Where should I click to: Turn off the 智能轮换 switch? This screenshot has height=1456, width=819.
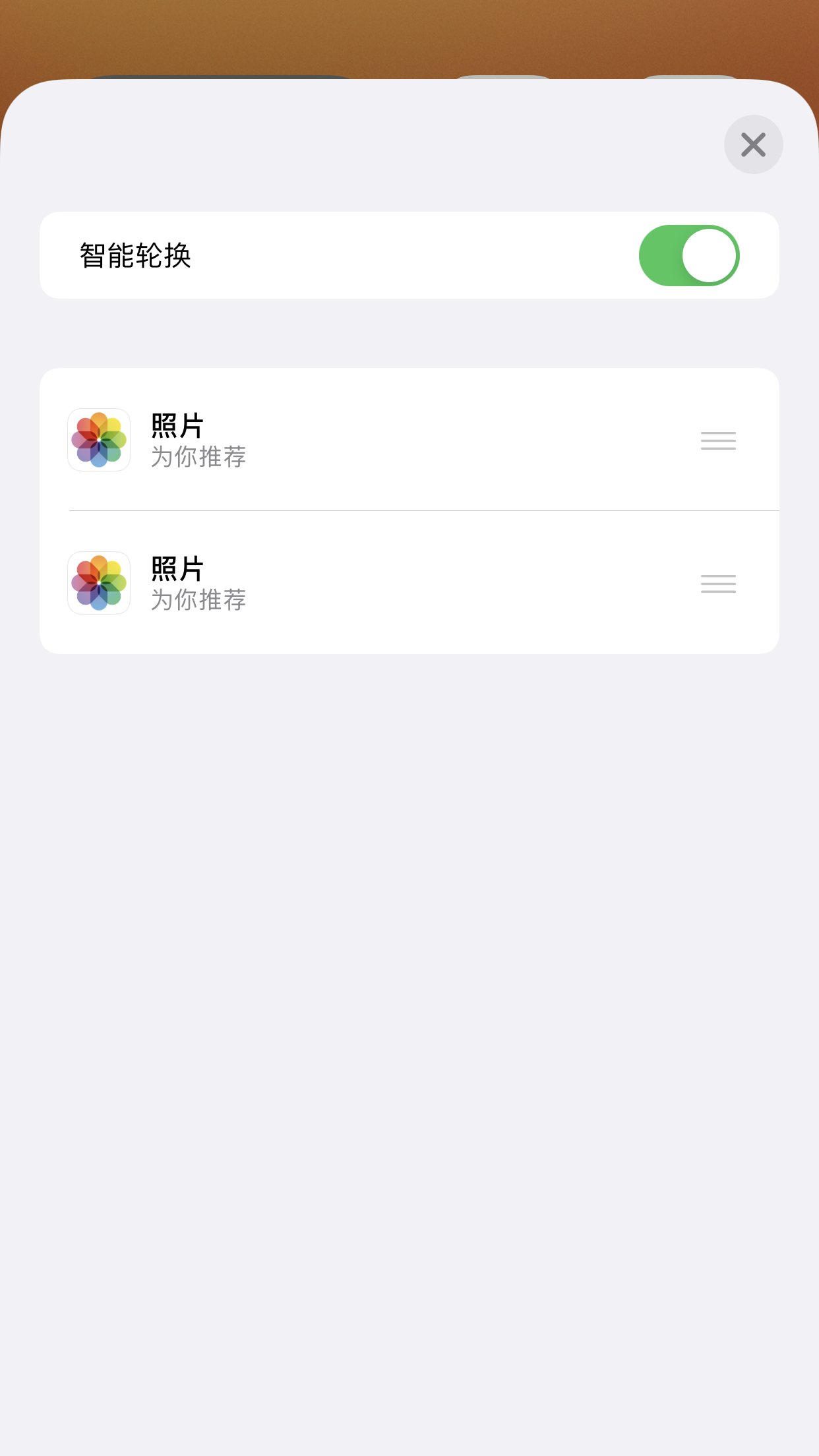(688, 255)
